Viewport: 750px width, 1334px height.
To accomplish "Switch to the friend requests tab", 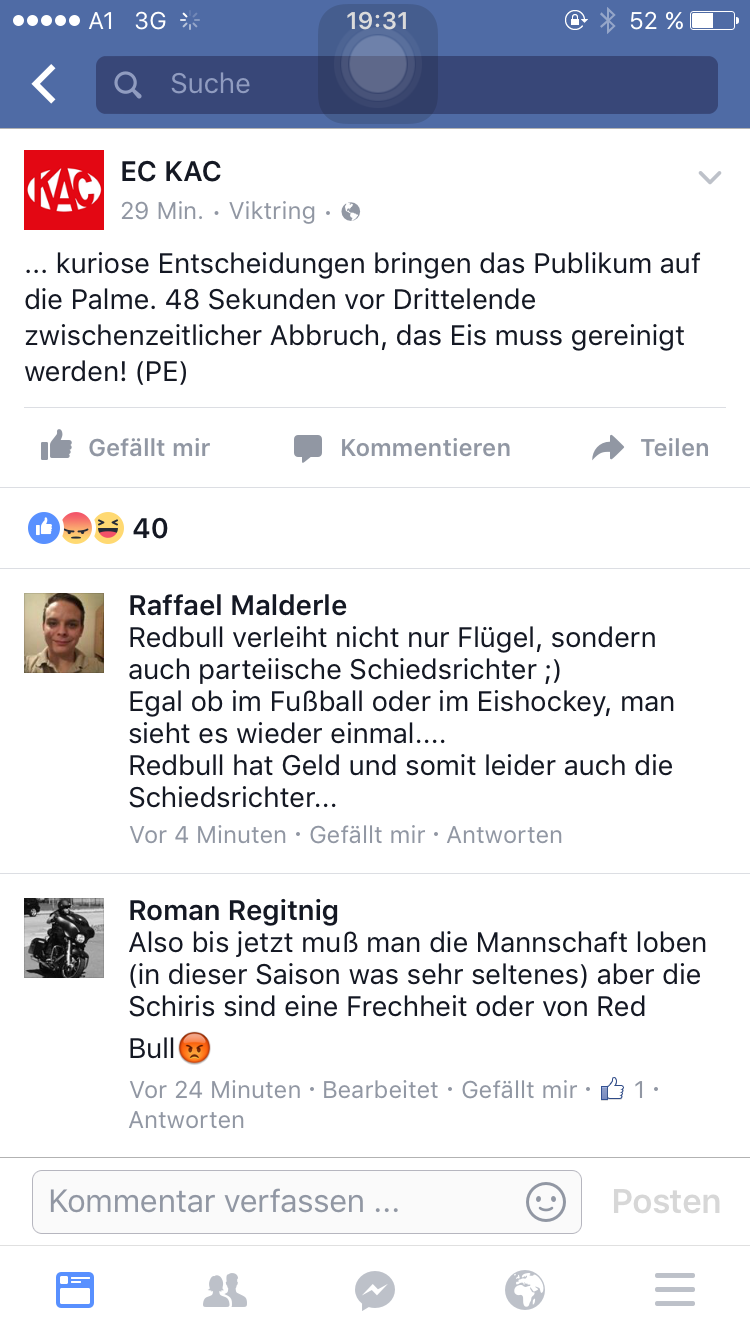I will 225,1290.
